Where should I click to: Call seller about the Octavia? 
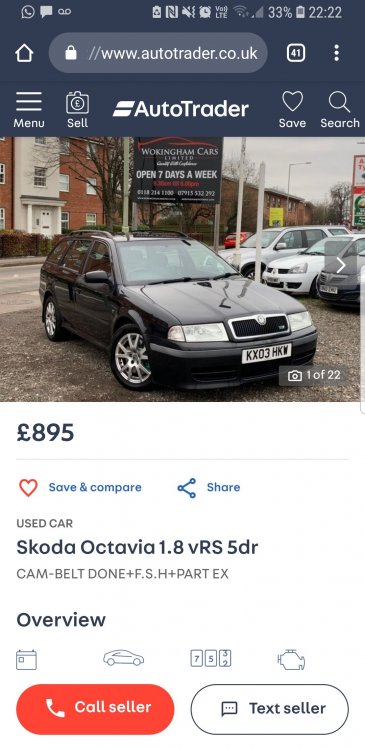click(x=95, y=709)
